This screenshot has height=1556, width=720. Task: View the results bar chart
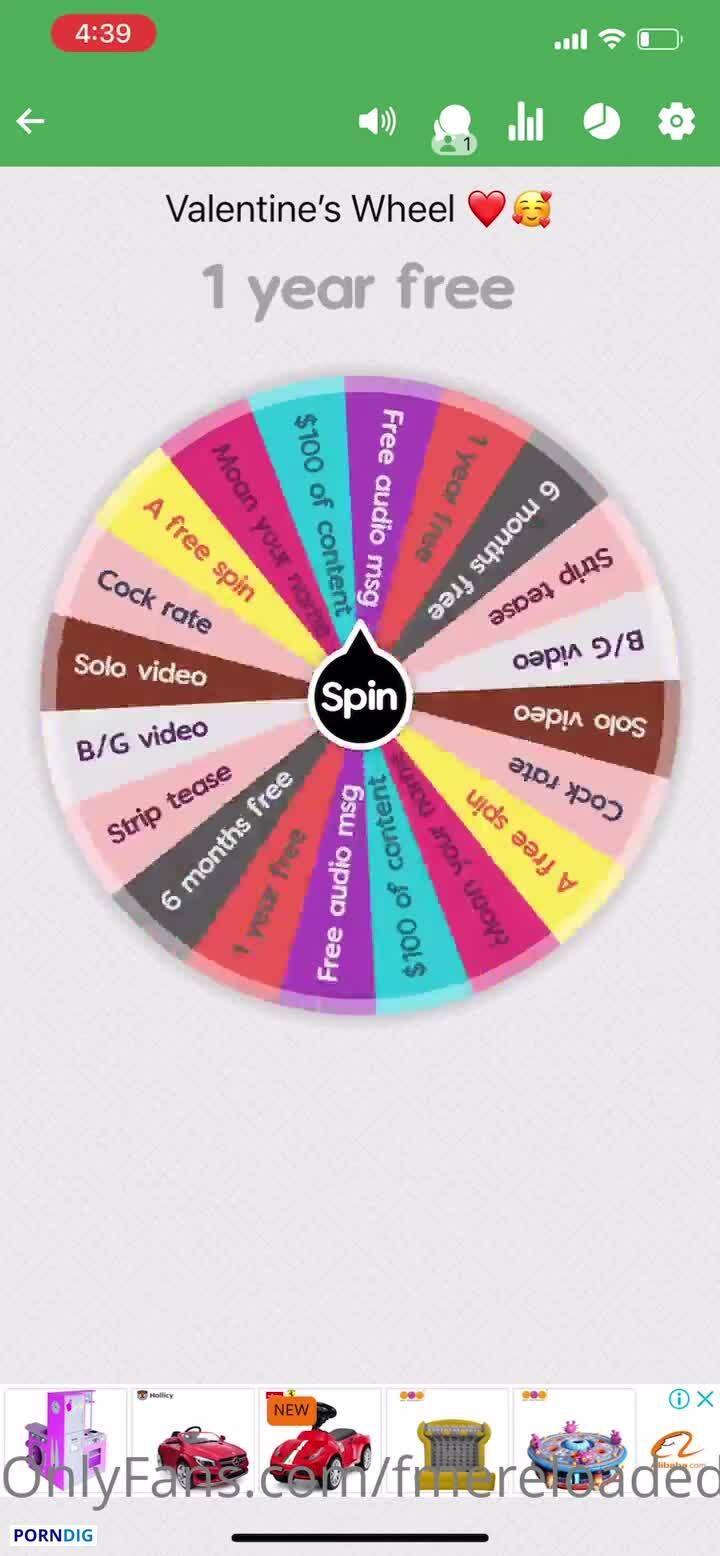point(526,122)
